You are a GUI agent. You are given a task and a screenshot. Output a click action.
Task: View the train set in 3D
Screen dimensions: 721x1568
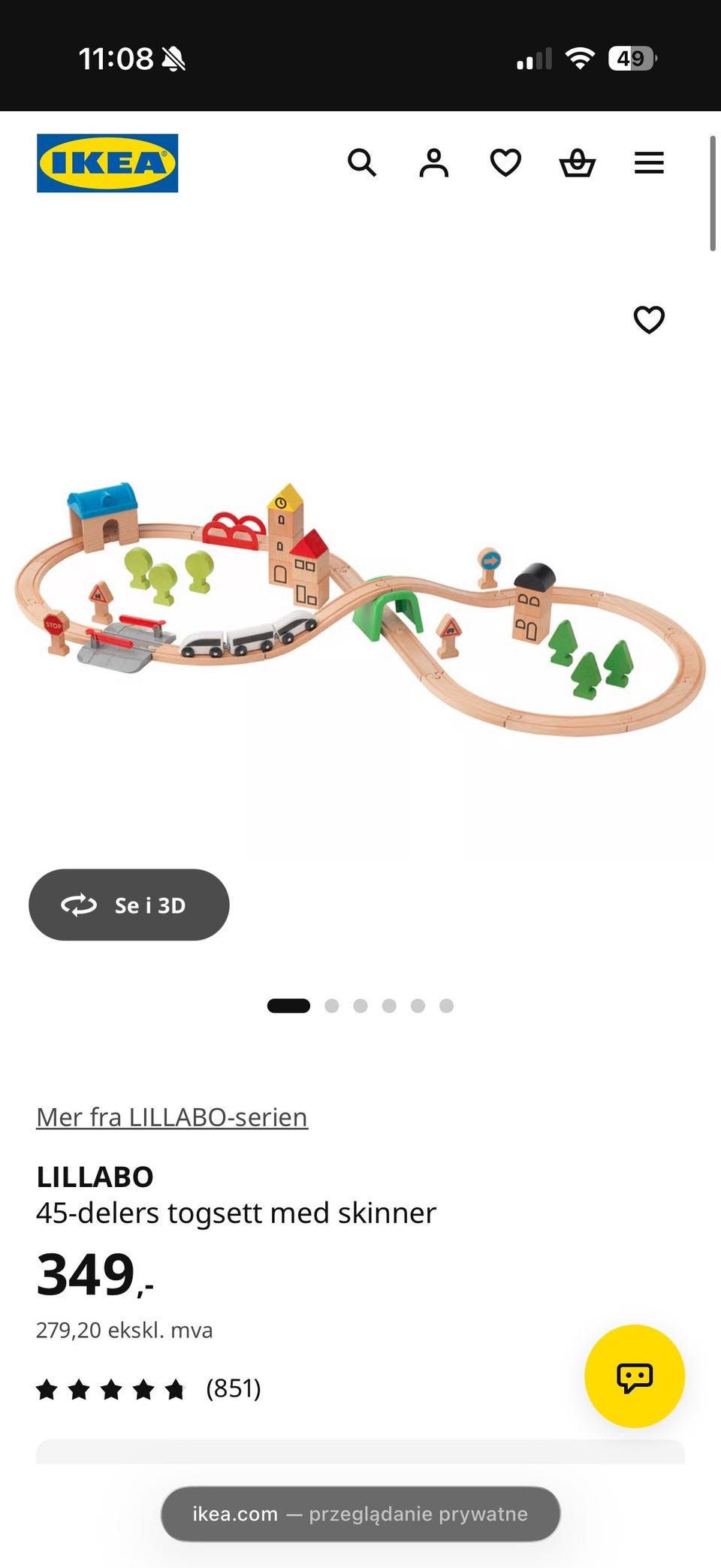pyautogui.click(x=129, y=905)
